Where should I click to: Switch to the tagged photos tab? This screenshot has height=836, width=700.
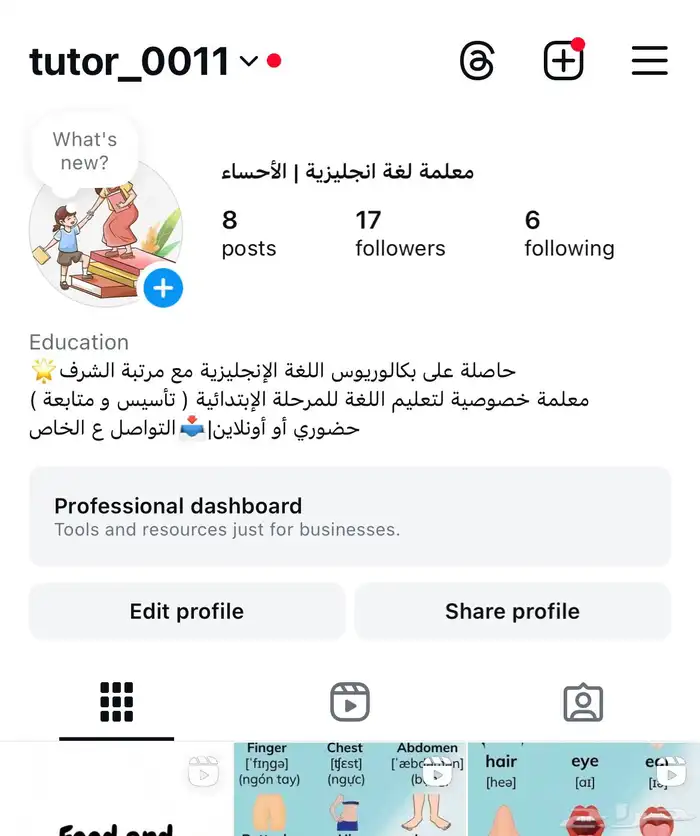[583, 702]
